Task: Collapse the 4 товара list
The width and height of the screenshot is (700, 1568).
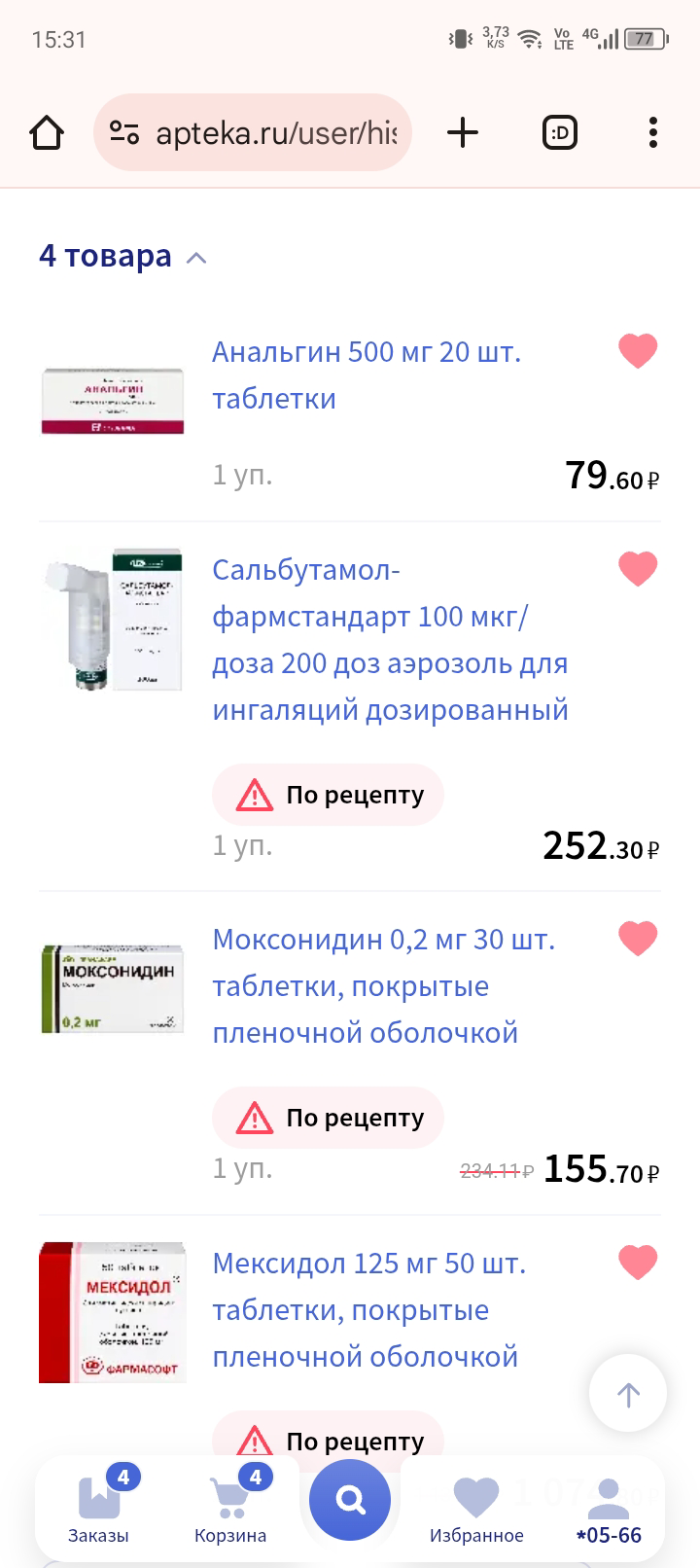Action: click(x=197, y=257)
